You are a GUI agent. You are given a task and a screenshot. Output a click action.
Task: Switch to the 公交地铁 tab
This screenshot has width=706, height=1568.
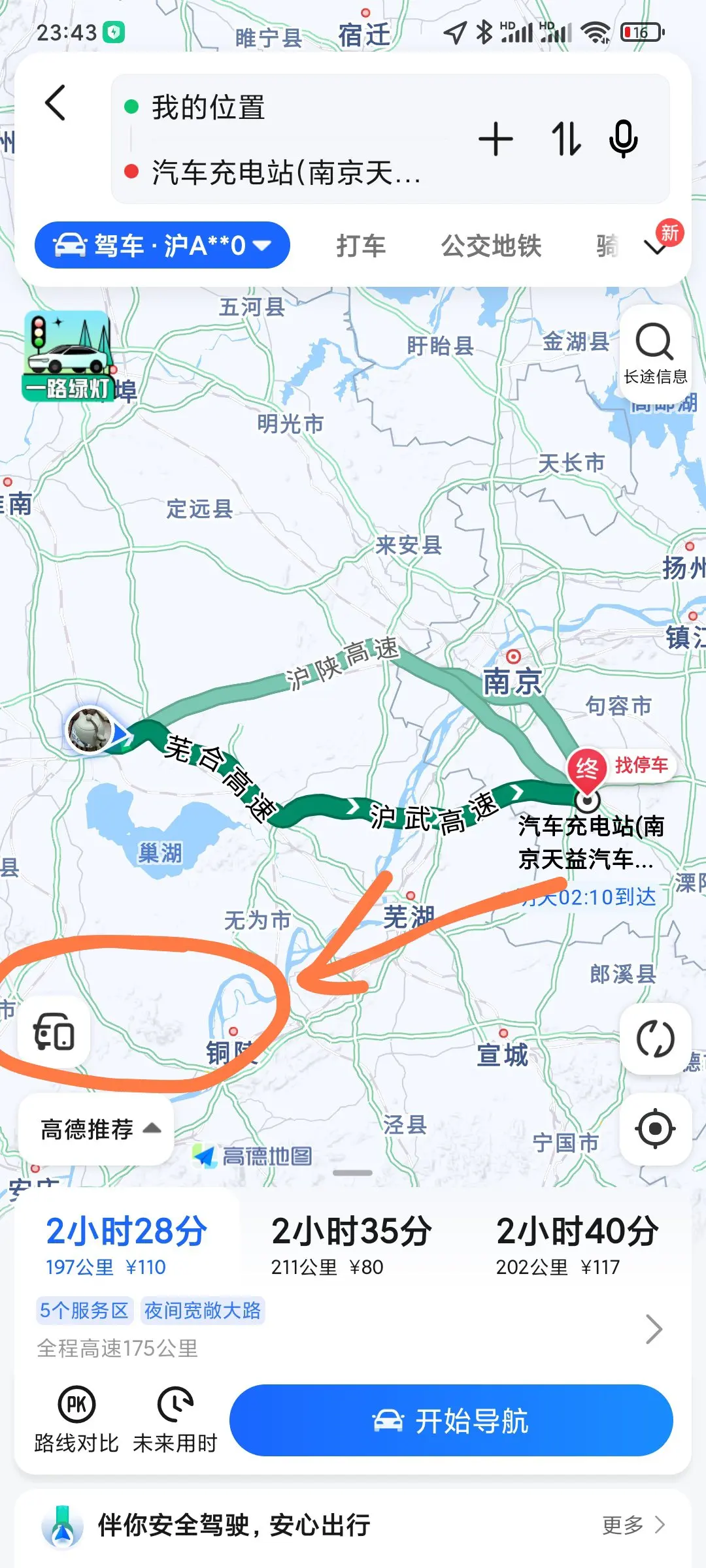(x=491, y=246)
